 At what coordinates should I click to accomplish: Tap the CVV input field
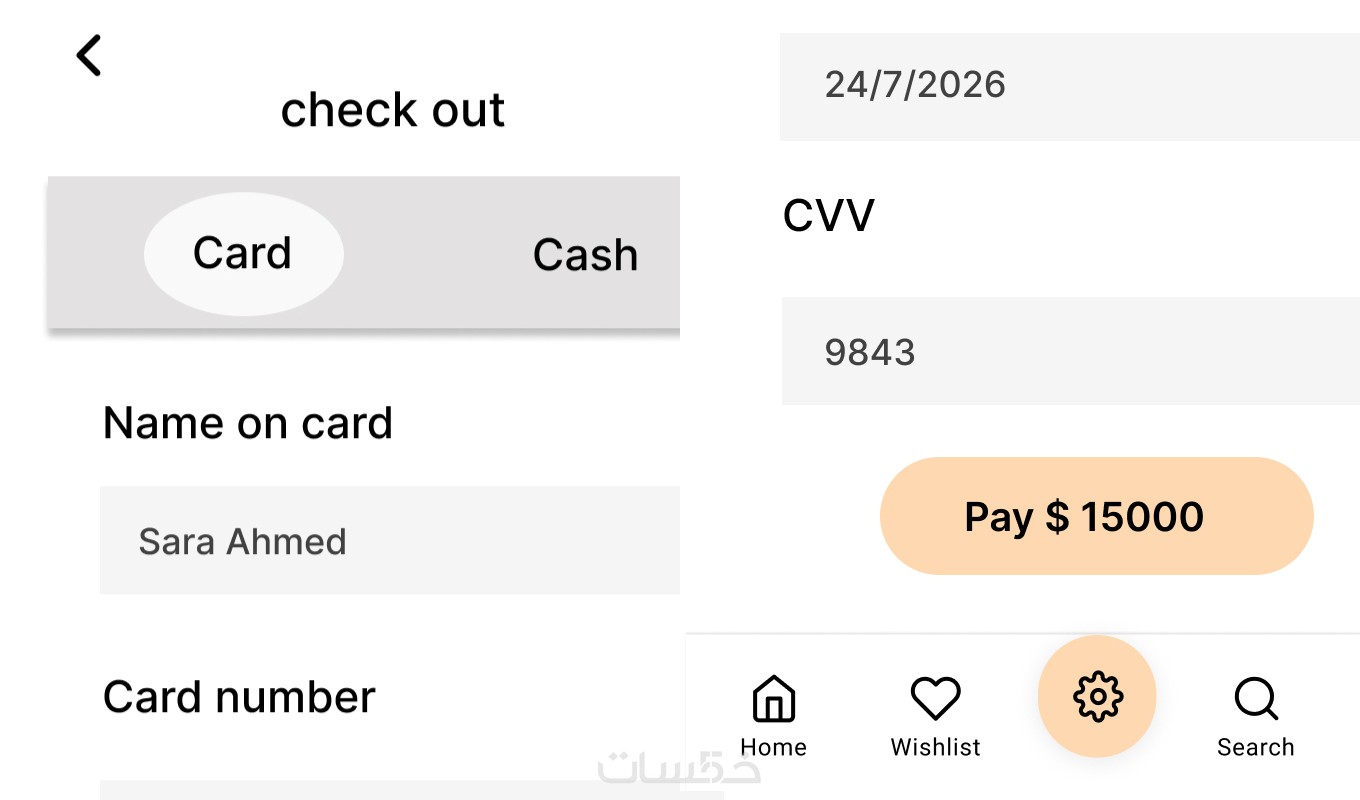[x=1068, y=352]
